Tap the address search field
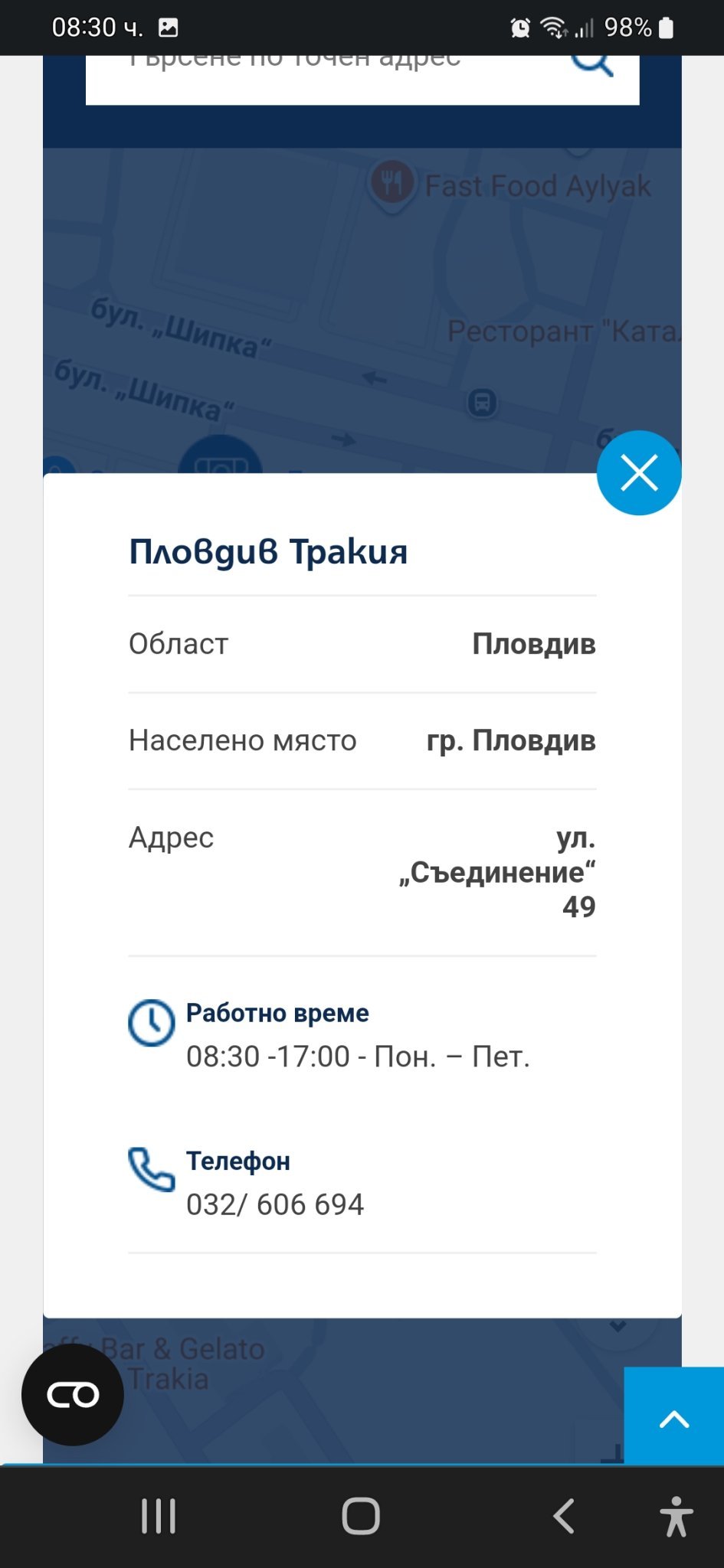The image size is (724, 1568). point(362,80)
